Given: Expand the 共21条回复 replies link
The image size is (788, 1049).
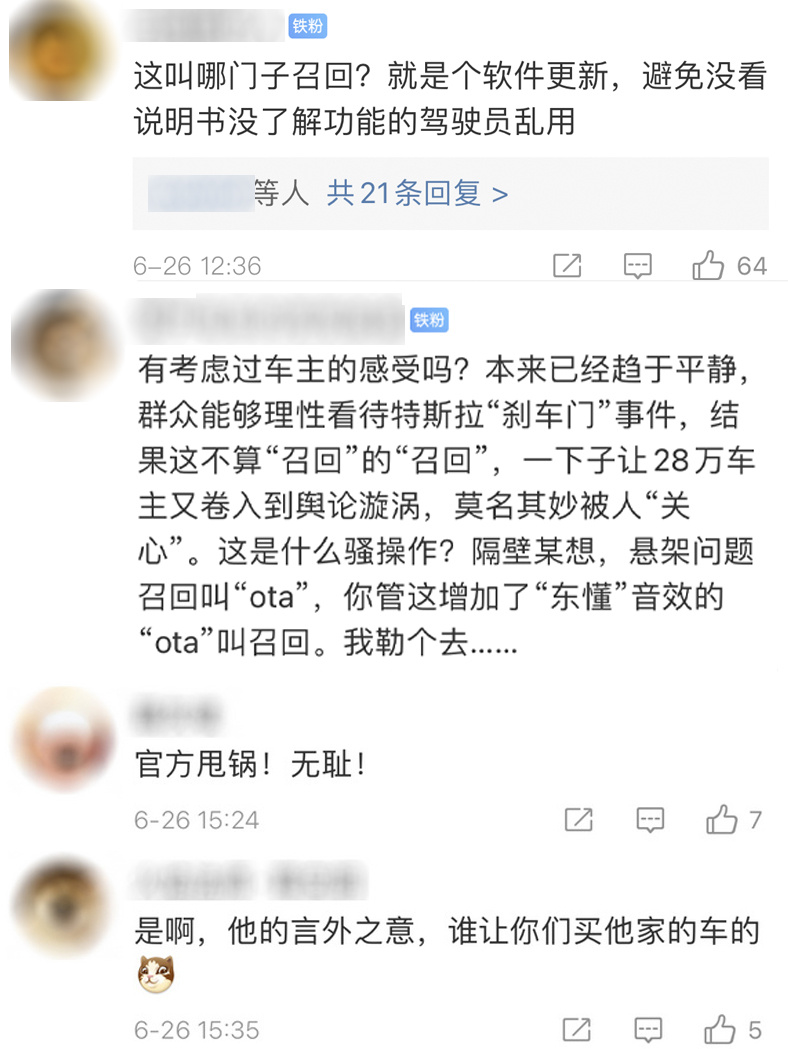Looking at the screenshot, I should 417,193.
